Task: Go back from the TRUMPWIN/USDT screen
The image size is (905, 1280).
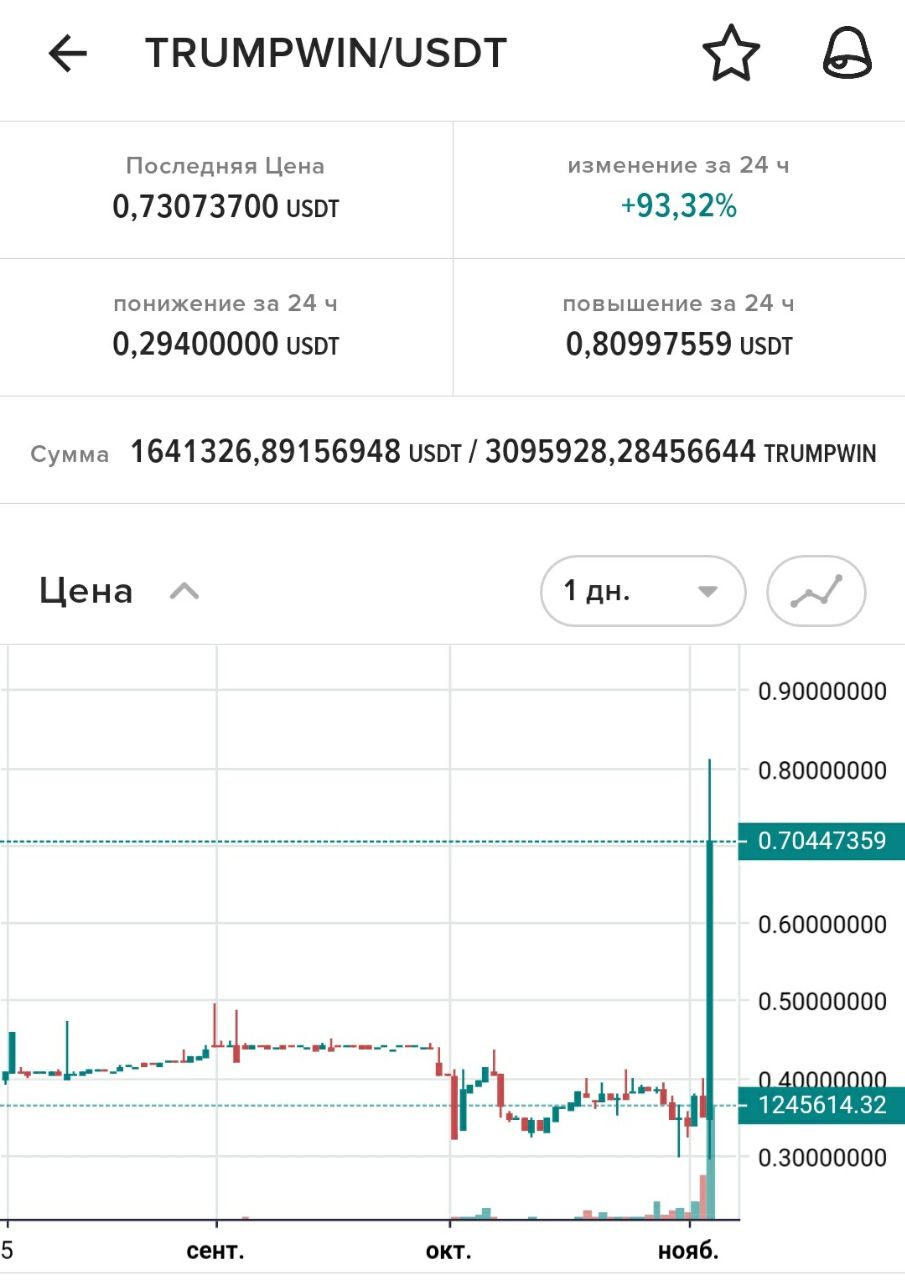Action: (x=68, y=54)
